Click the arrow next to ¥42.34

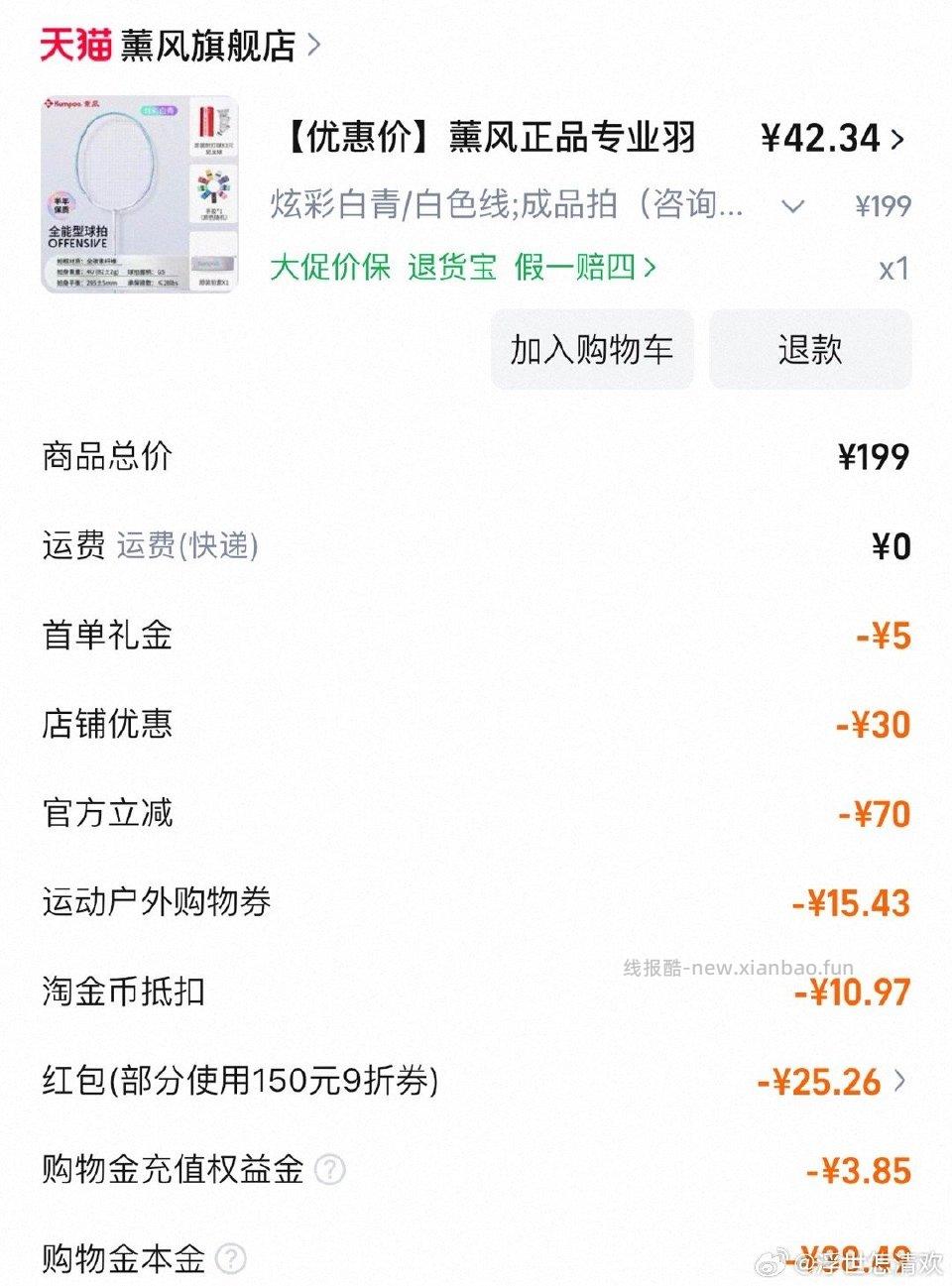[898, 139]
